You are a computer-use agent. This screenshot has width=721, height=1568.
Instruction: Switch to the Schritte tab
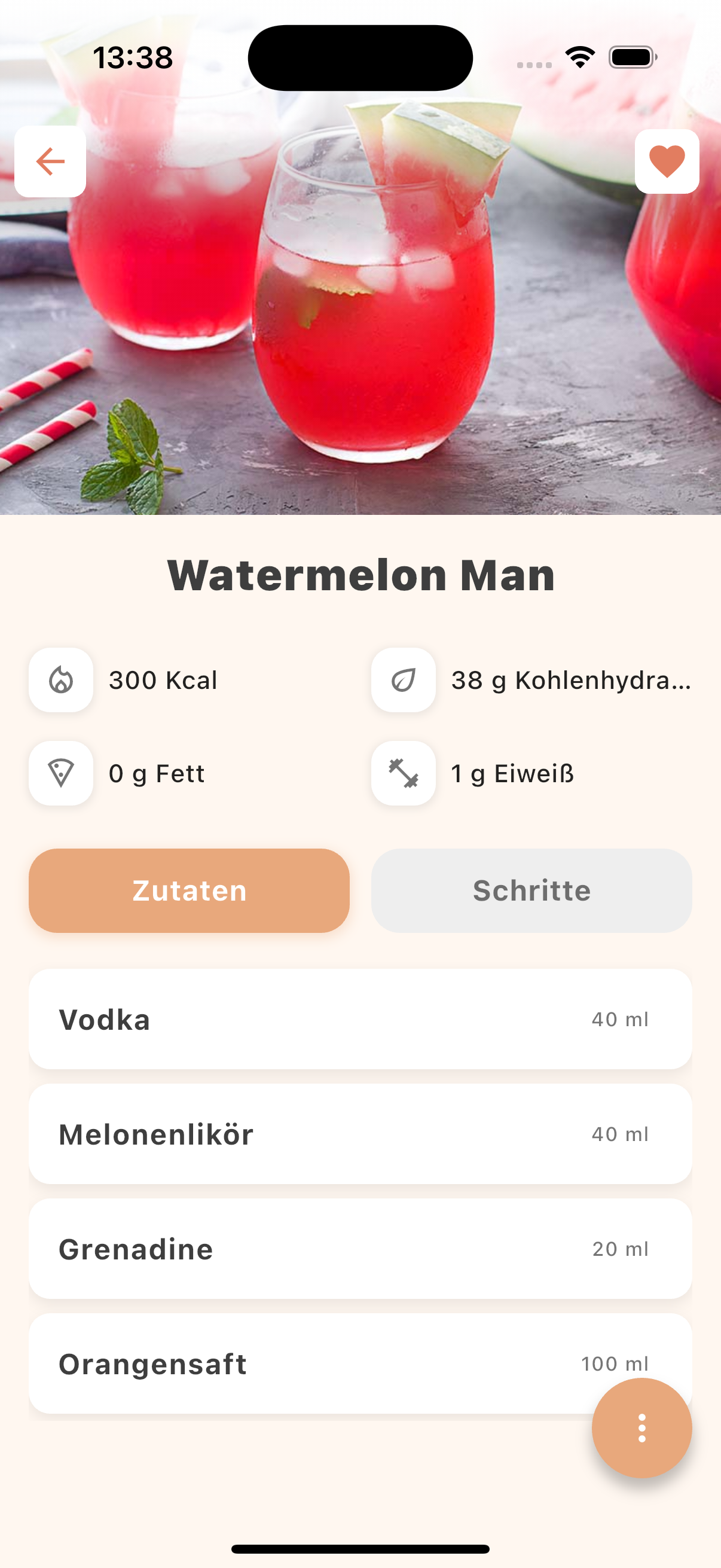531,890
